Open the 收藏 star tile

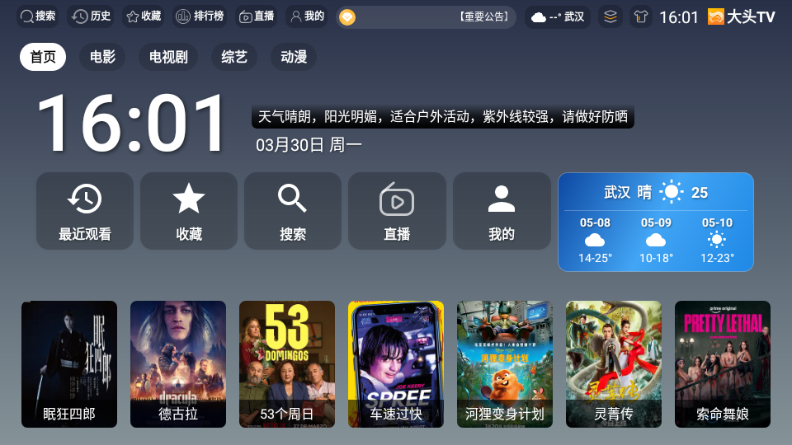189,211
